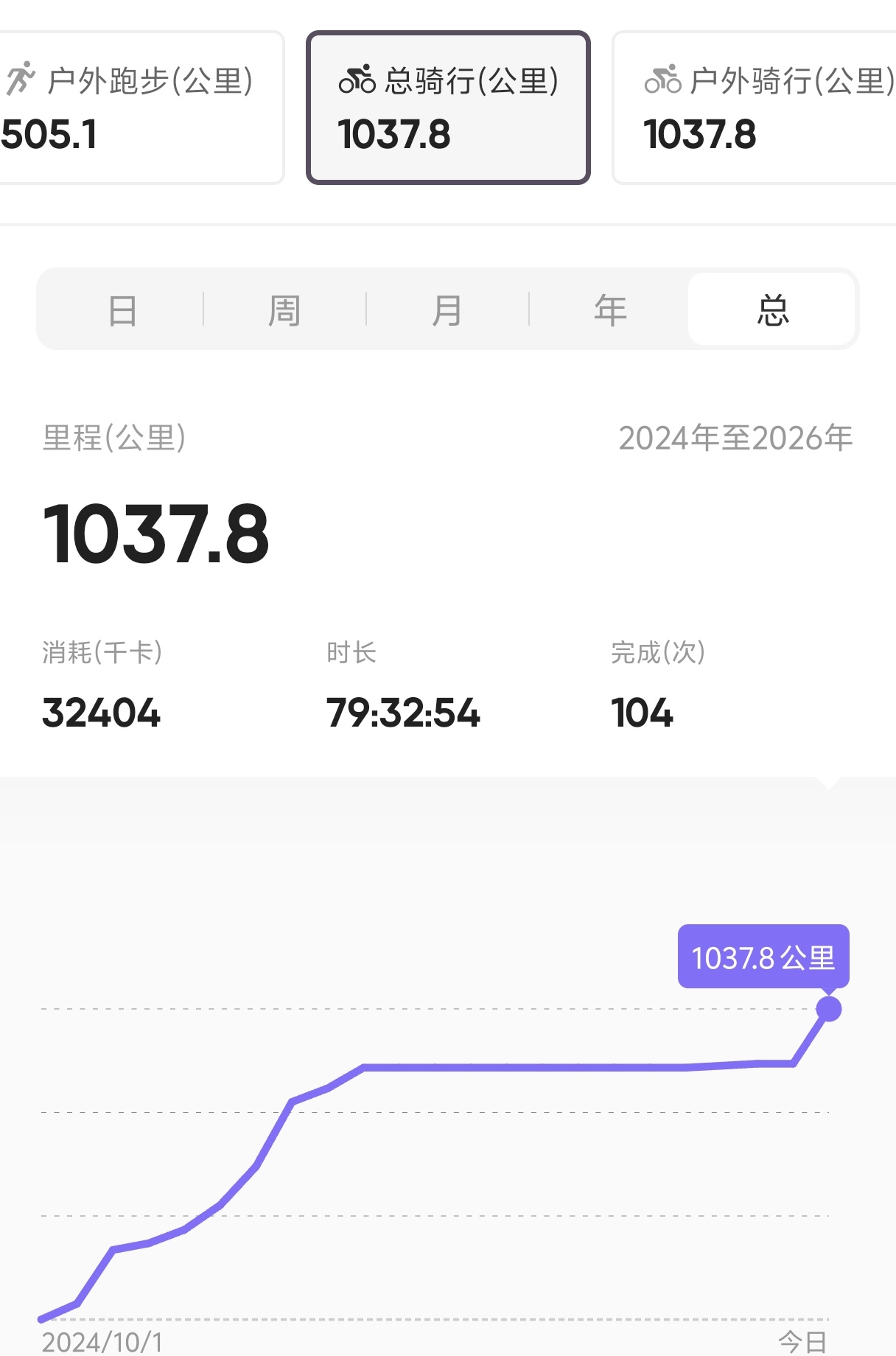This screenshot has height=1356, width=896.
Task: Open the 户外骑行 outdoor cycling card
Action: [x=755, y=108]
